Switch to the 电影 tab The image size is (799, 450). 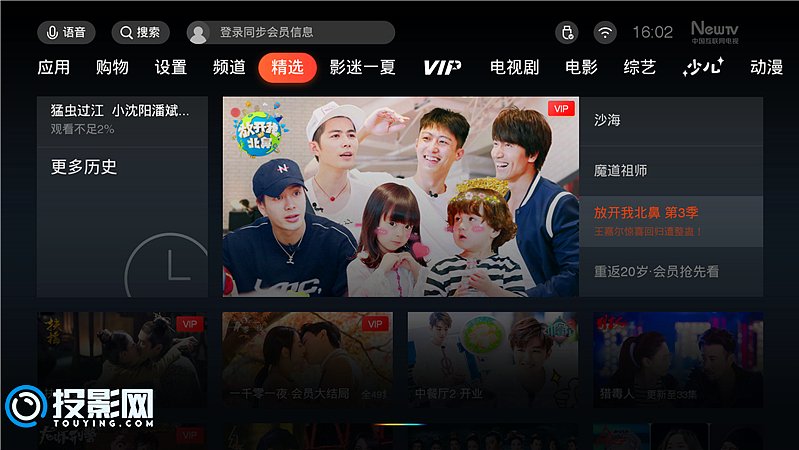tap(581, 68)
